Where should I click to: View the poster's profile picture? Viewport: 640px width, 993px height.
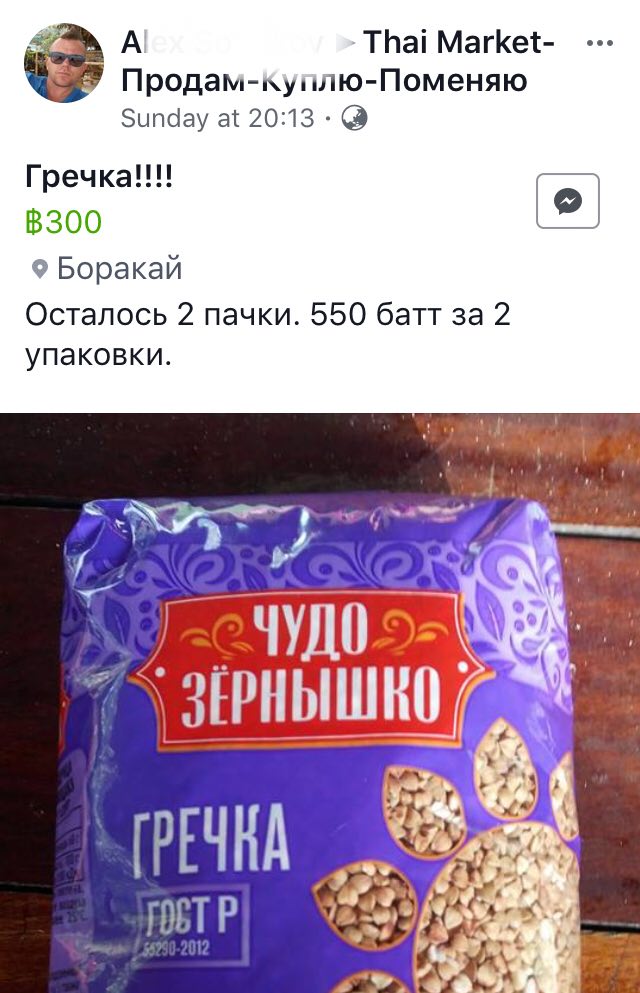click(63, 63)
